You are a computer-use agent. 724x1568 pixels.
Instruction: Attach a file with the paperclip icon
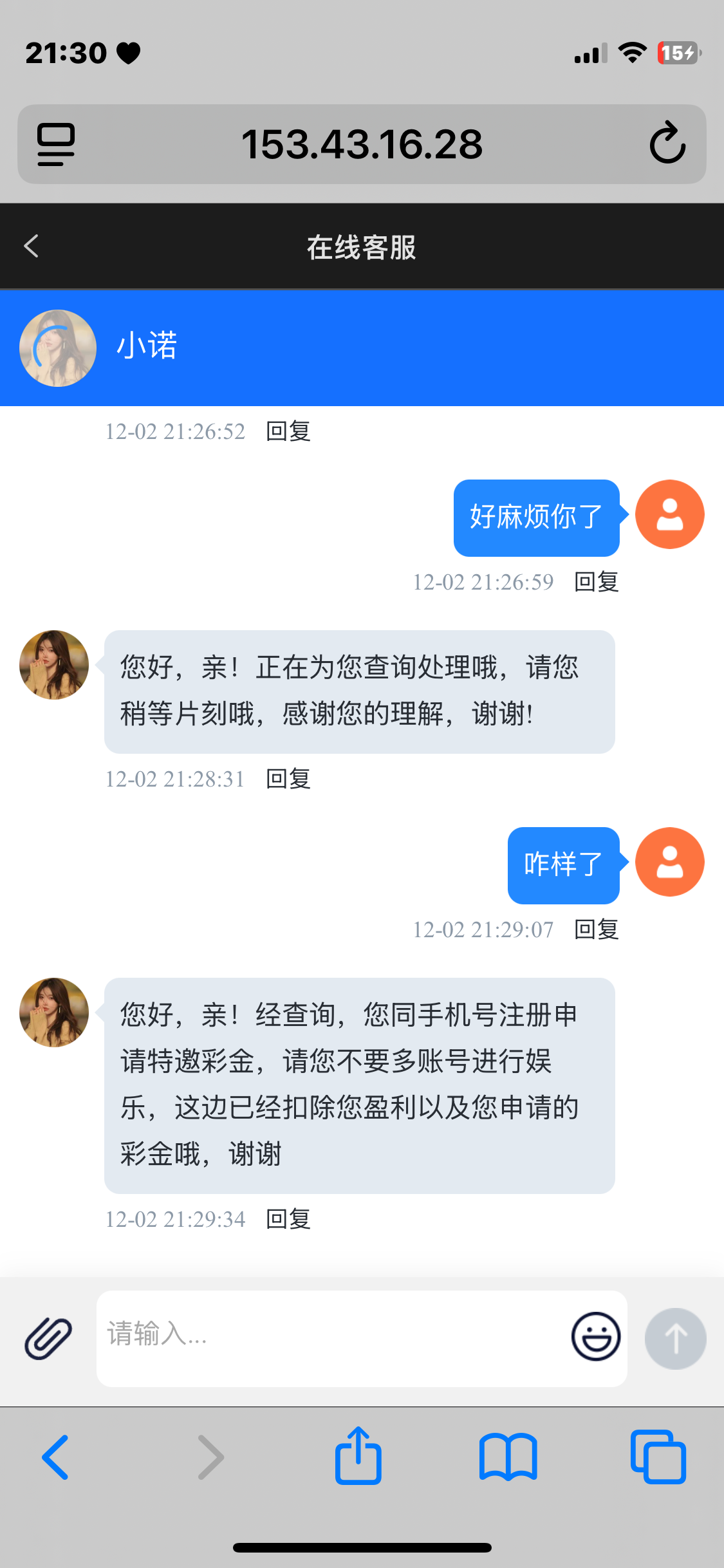[x=48, y=1338]
